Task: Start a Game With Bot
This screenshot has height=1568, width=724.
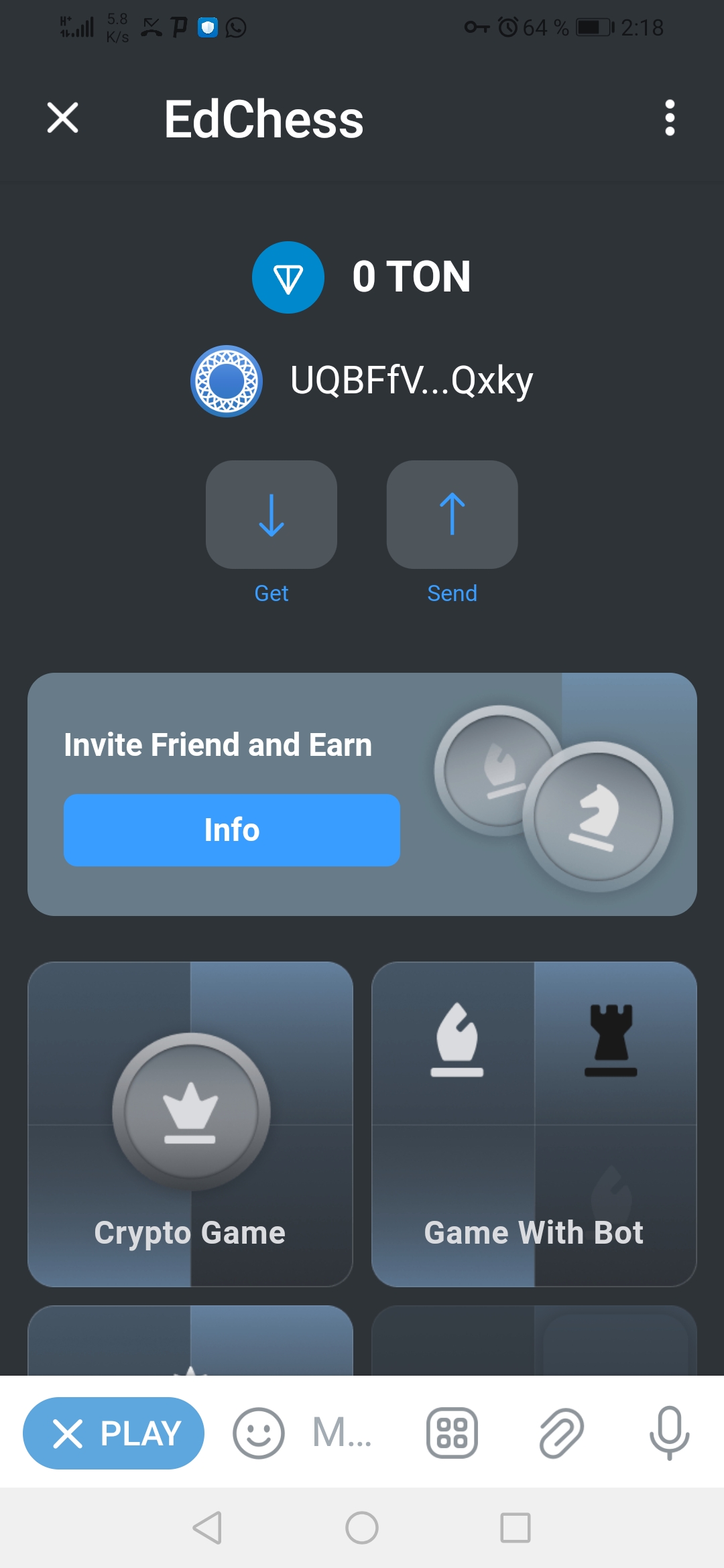Action: point(534,1124)
